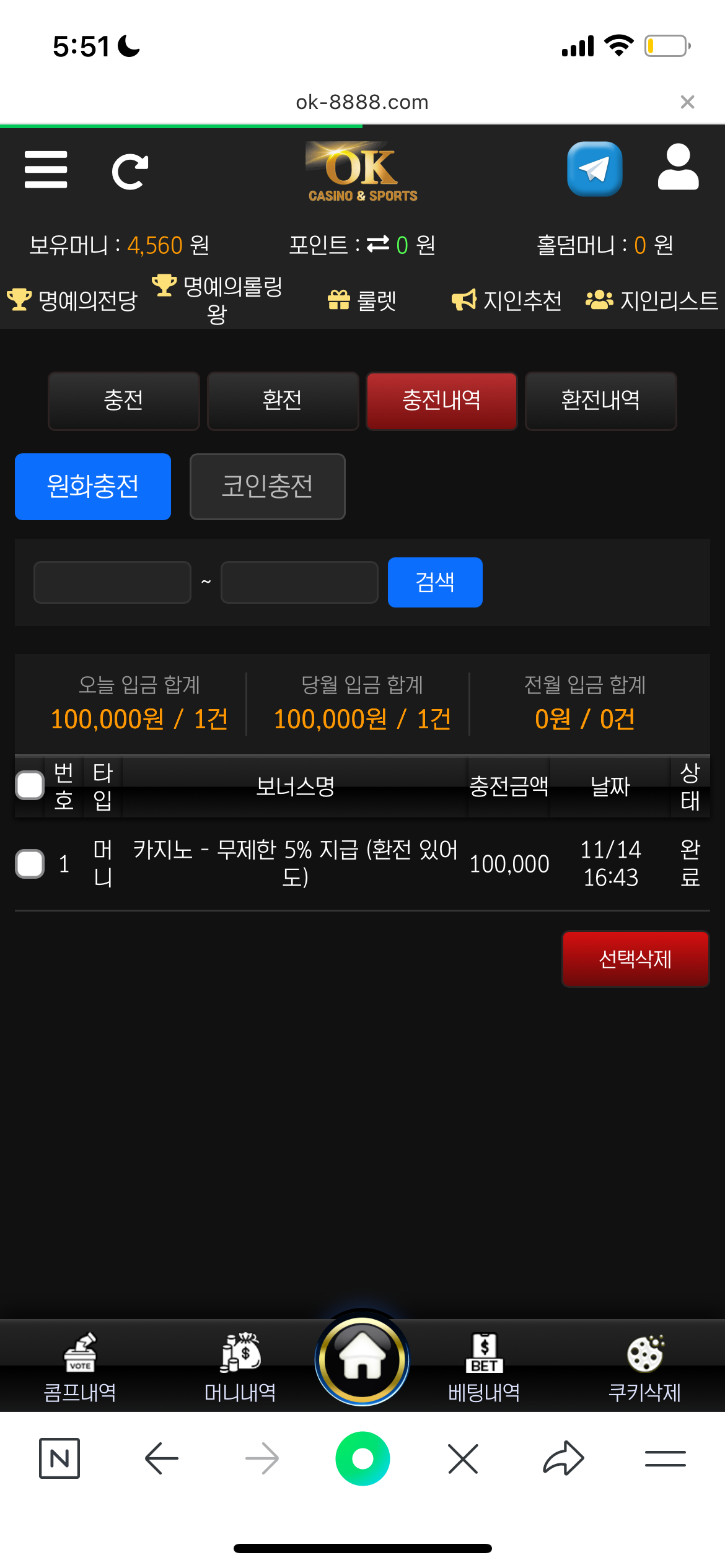The image size is (725, 1568).
Task: Switch to the 환전 tab
Action: click(283, 401)
